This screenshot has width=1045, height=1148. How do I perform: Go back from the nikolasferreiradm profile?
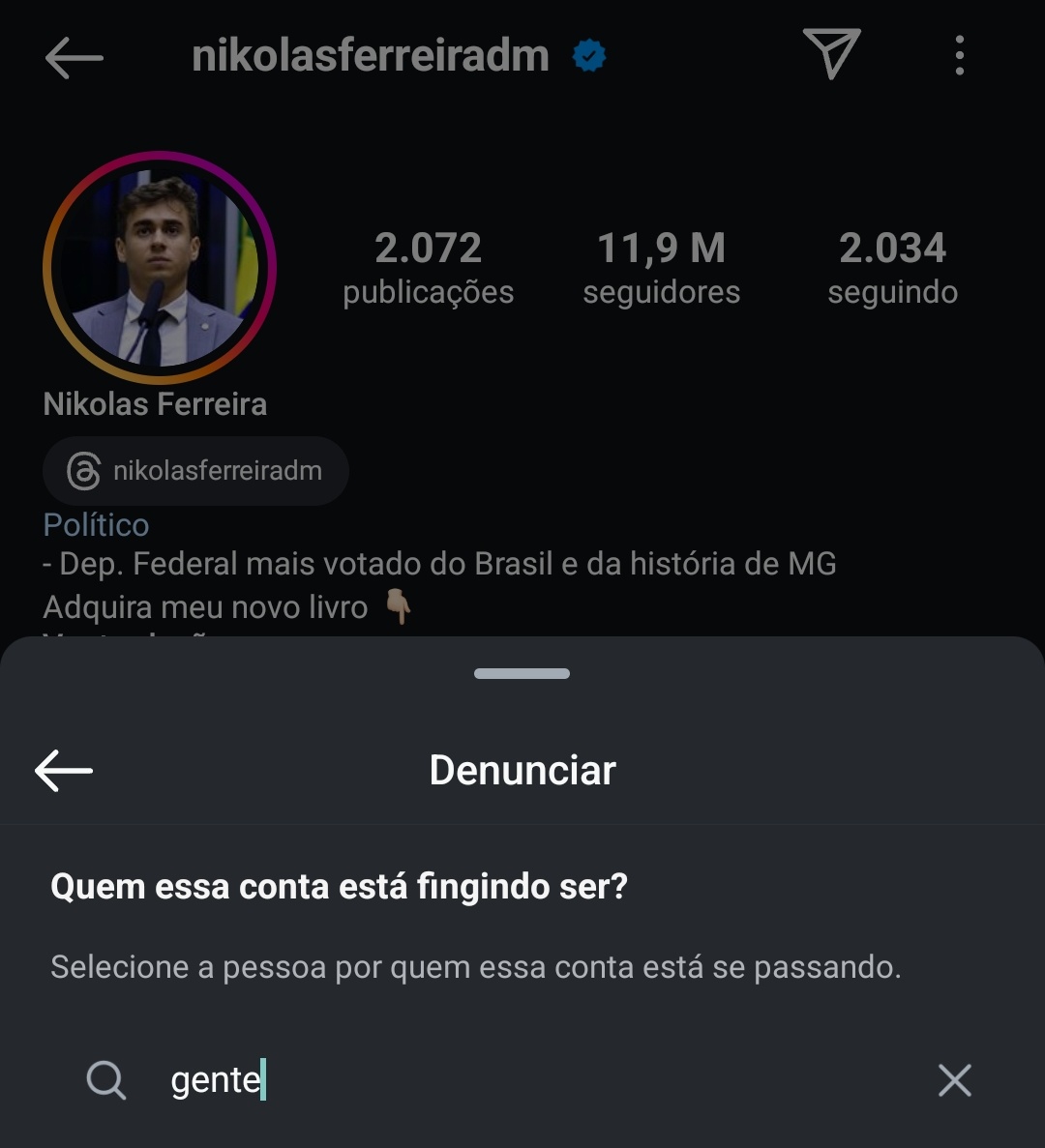(x=74, y=58)
